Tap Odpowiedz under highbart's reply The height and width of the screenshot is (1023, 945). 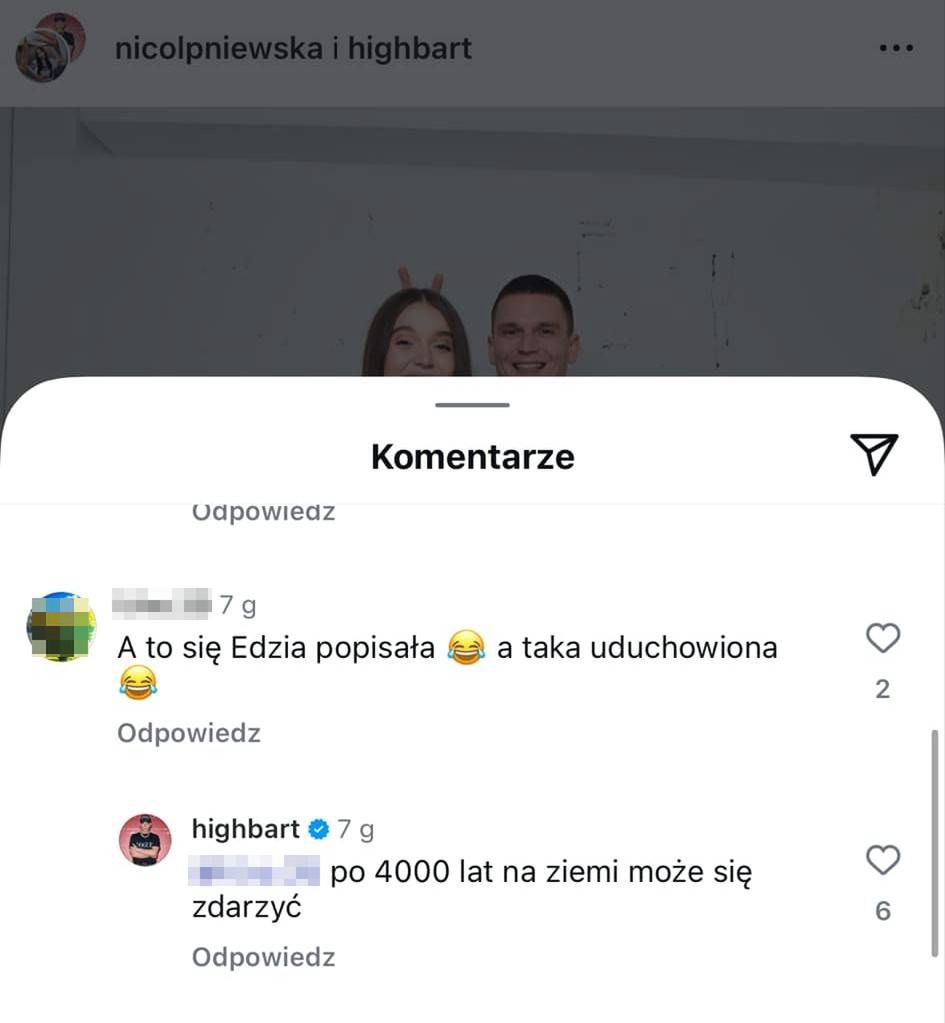[263, 957]
